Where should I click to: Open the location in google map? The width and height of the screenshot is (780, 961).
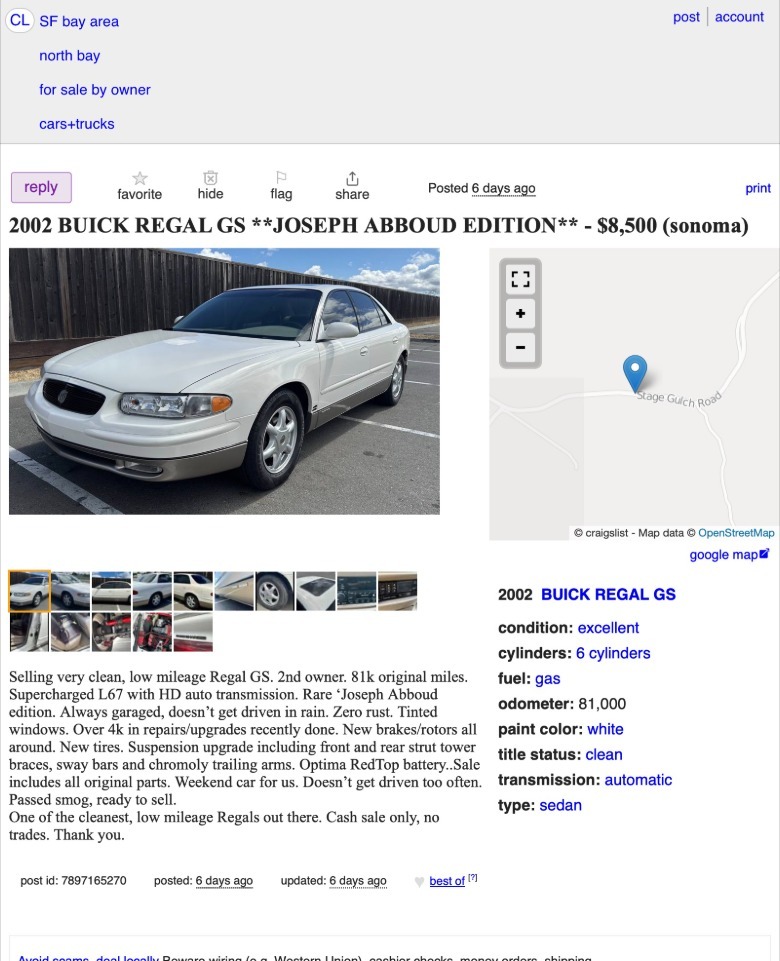(729, 555)
